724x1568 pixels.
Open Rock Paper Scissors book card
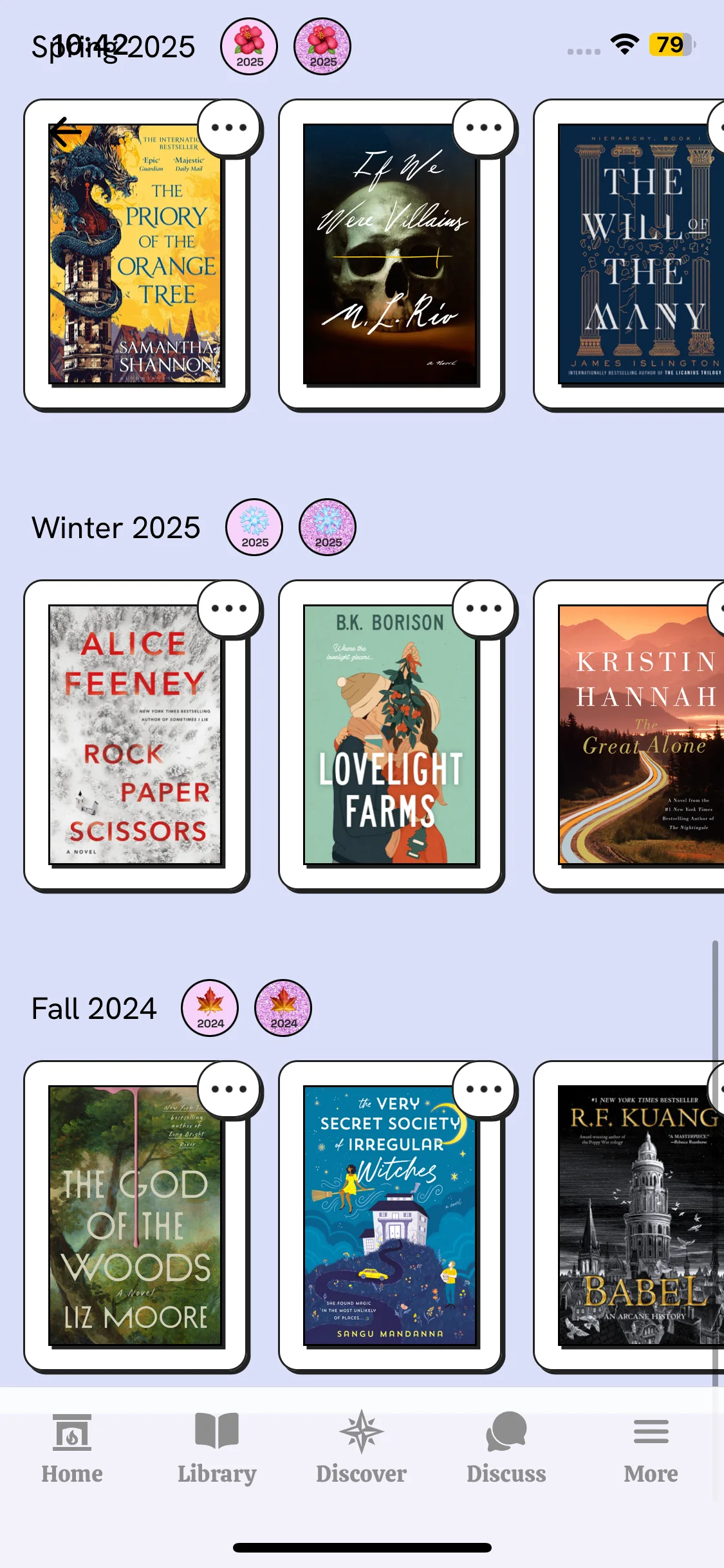(x=135, y=734)
